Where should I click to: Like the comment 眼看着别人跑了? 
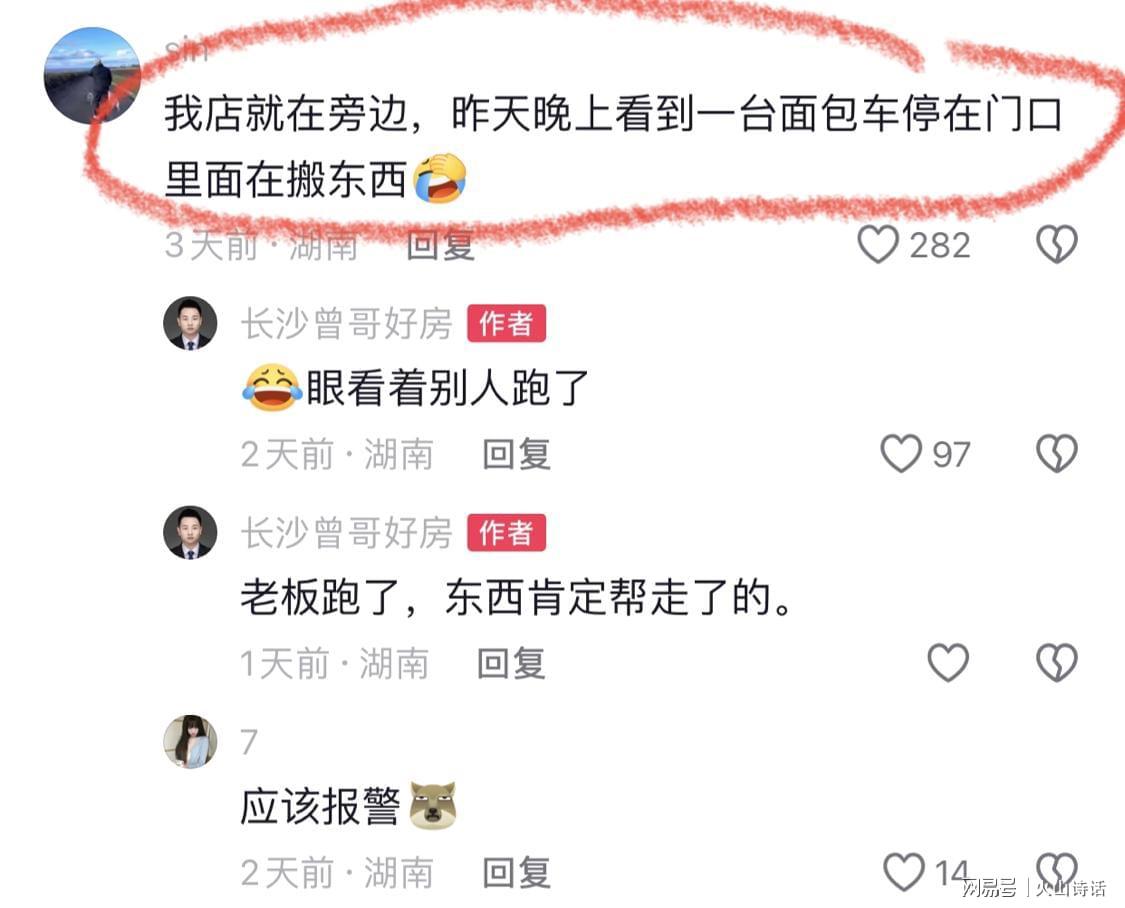[x=901, y=454]
